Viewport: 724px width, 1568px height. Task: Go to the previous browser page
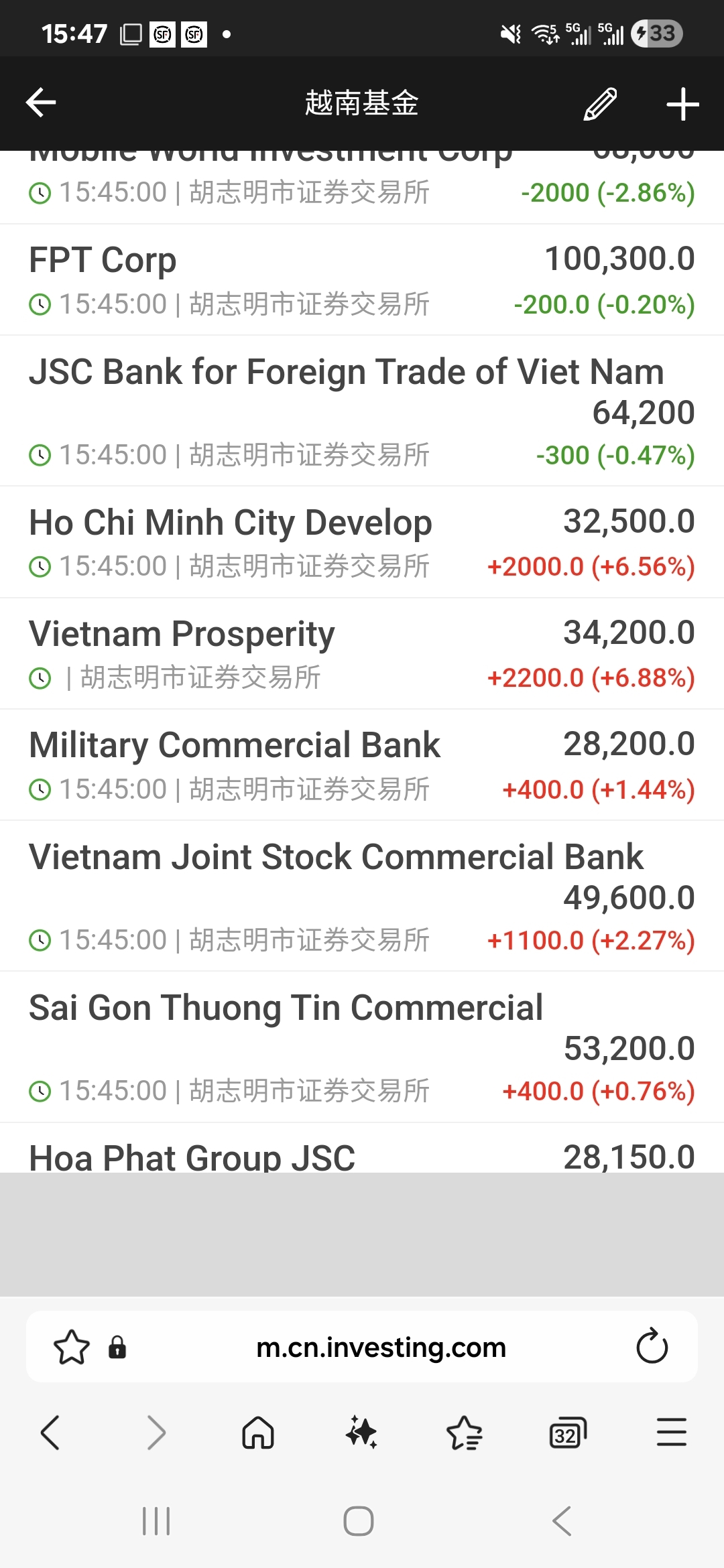51,1433
